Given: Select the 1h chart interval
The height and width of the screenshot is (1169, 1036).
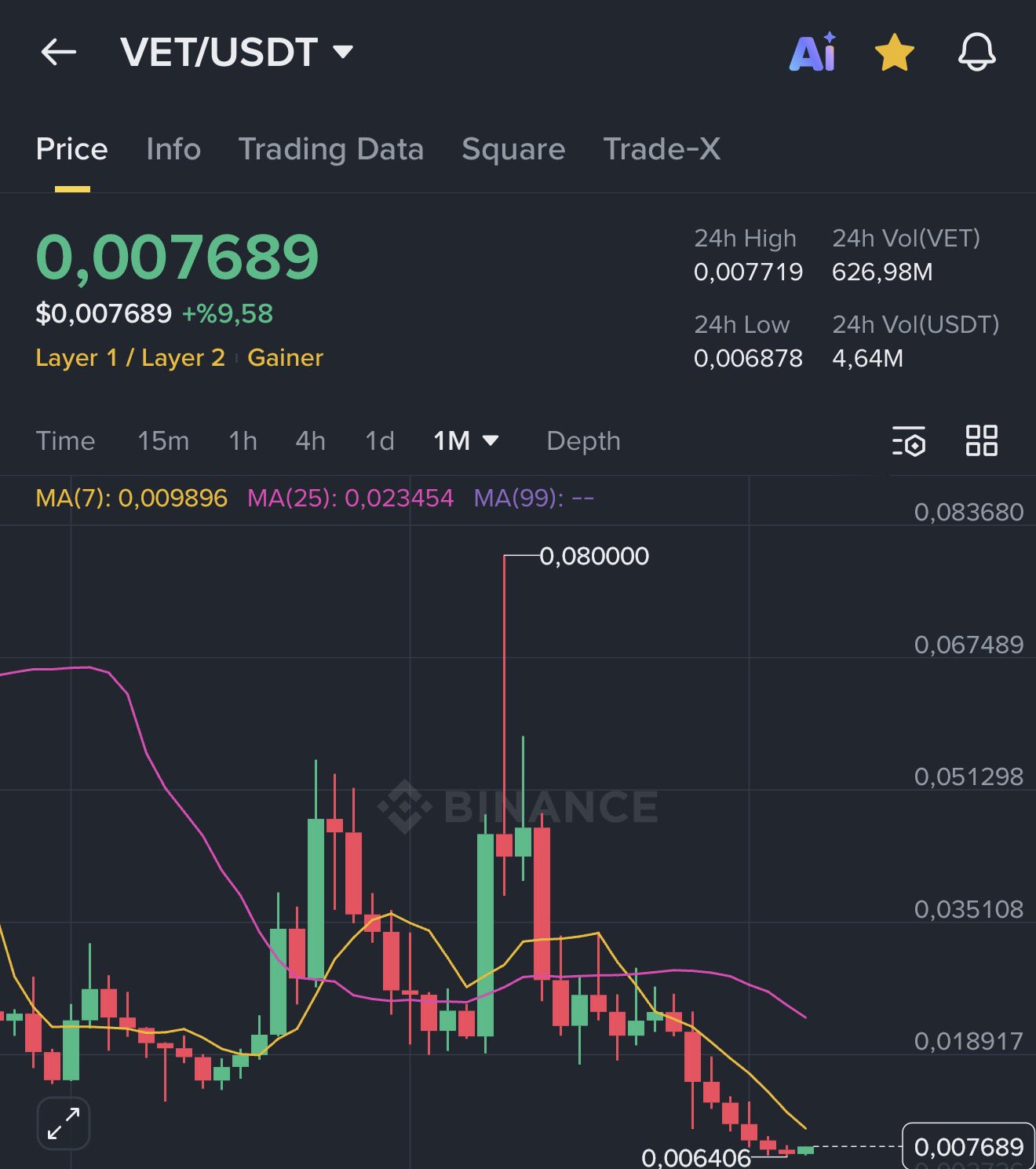Looking at the screenshot, I should (243, 441).
